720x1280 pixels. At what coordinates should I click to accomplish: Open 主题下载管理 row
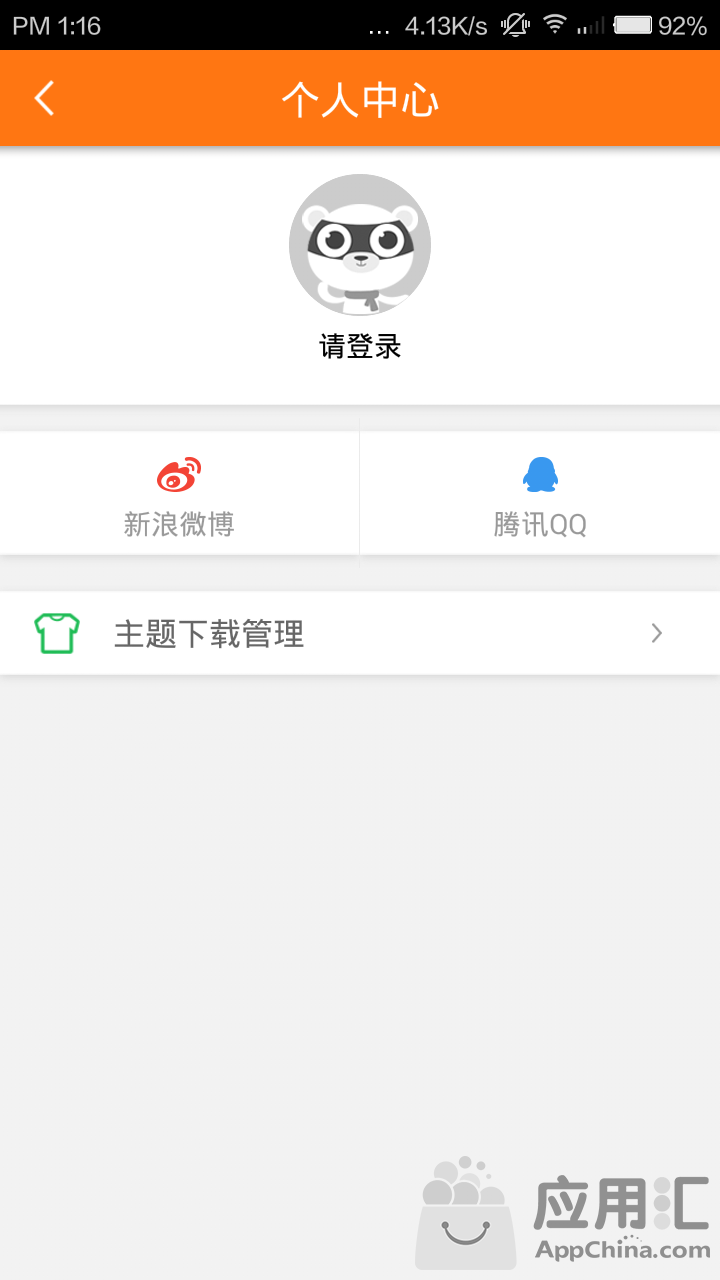[360, 633]
